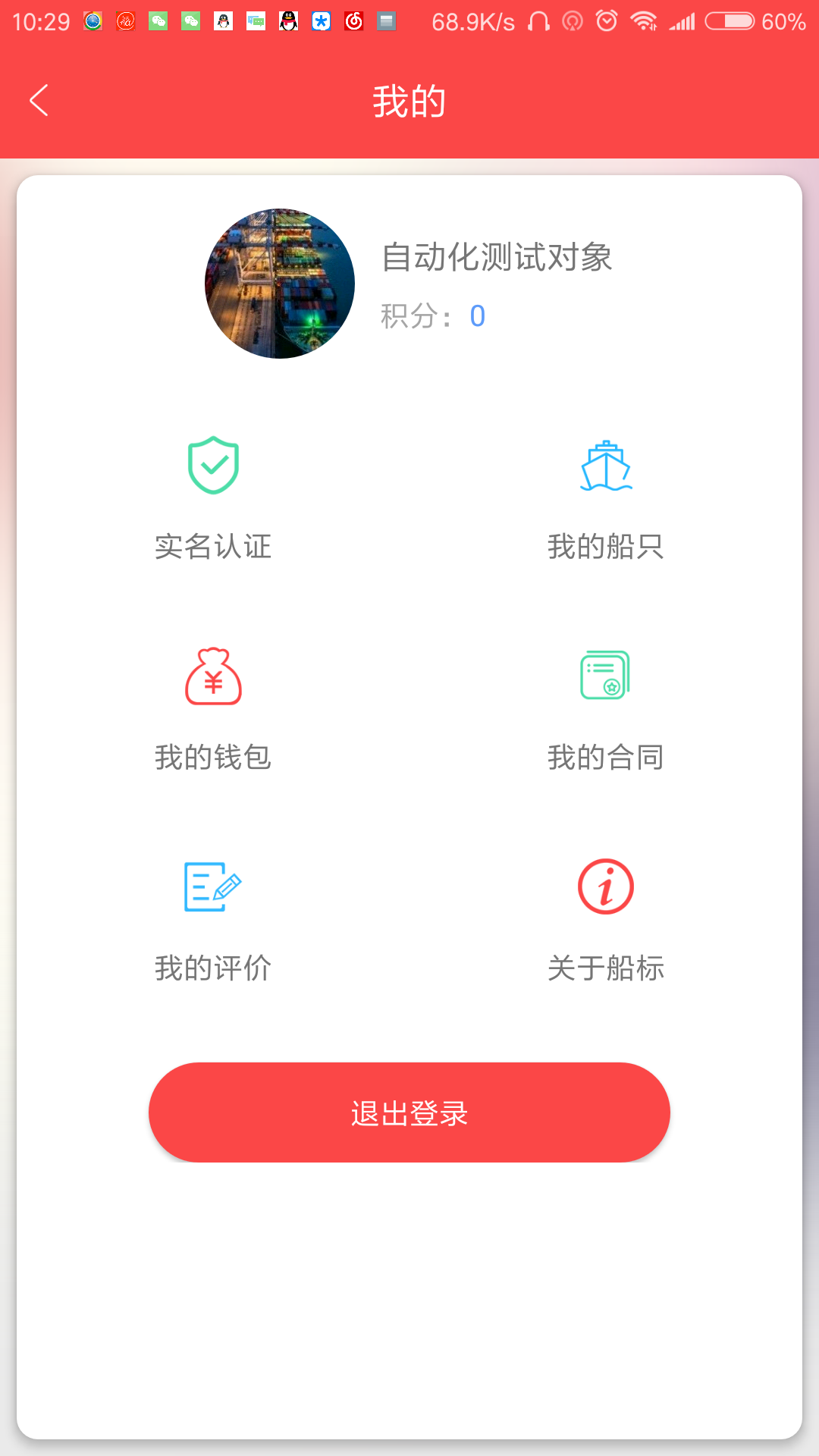Viewport: 819px width, 1456px height.
Task: Tap the 退出登录 logout button
Action: pyautogui.click(x=409, y=1112)
